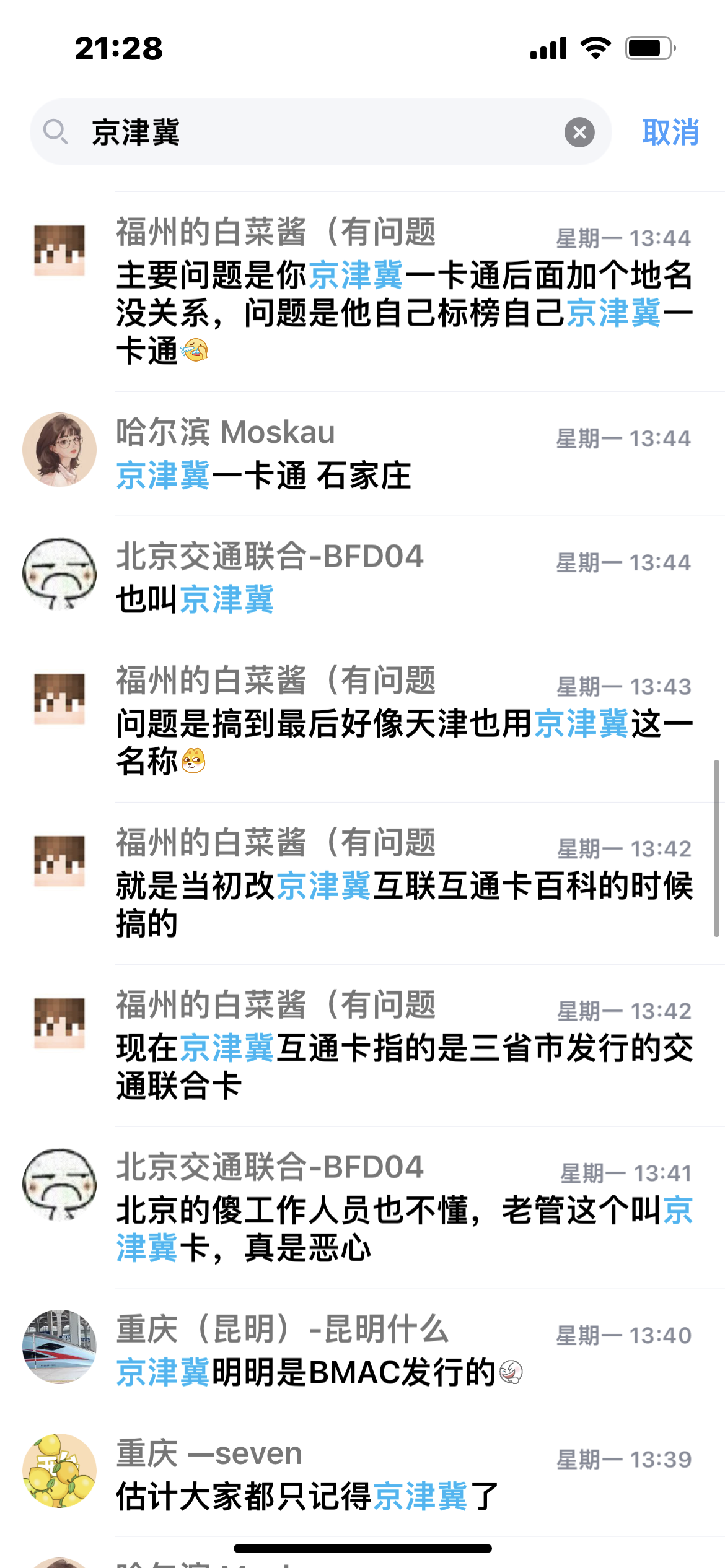Open the message about 三省市发行的交通联合卡

pos(372,1046)
